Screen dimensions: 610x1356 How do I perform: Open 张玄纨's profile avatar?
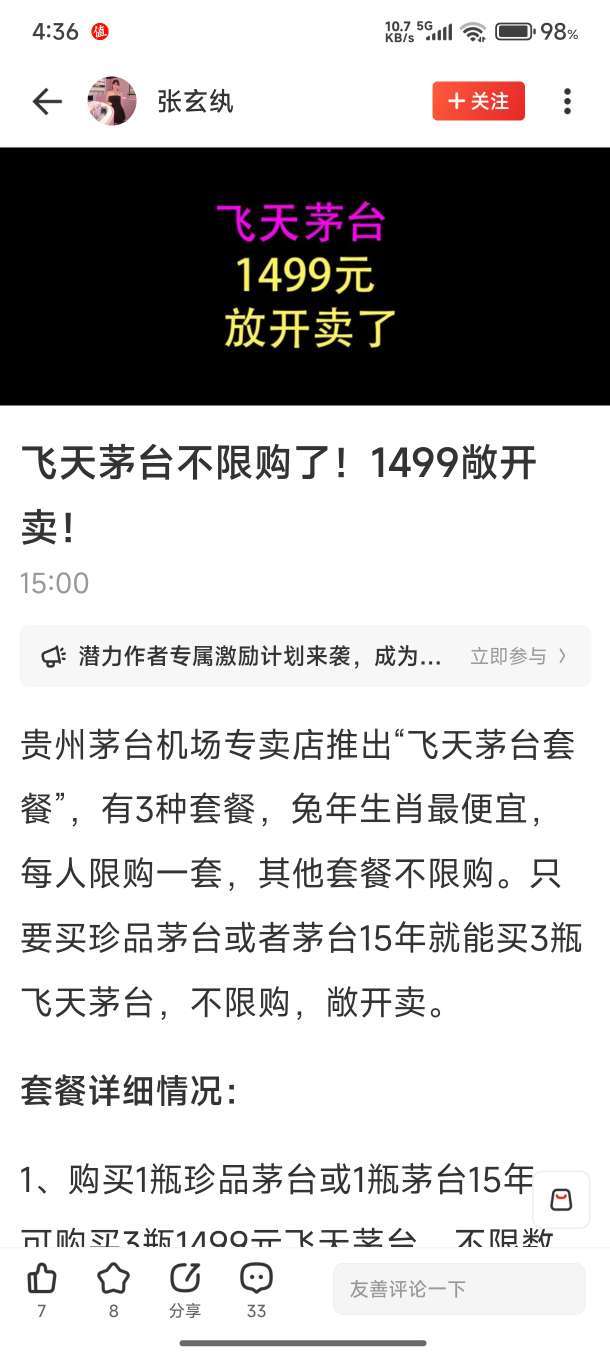coord(112,101)
